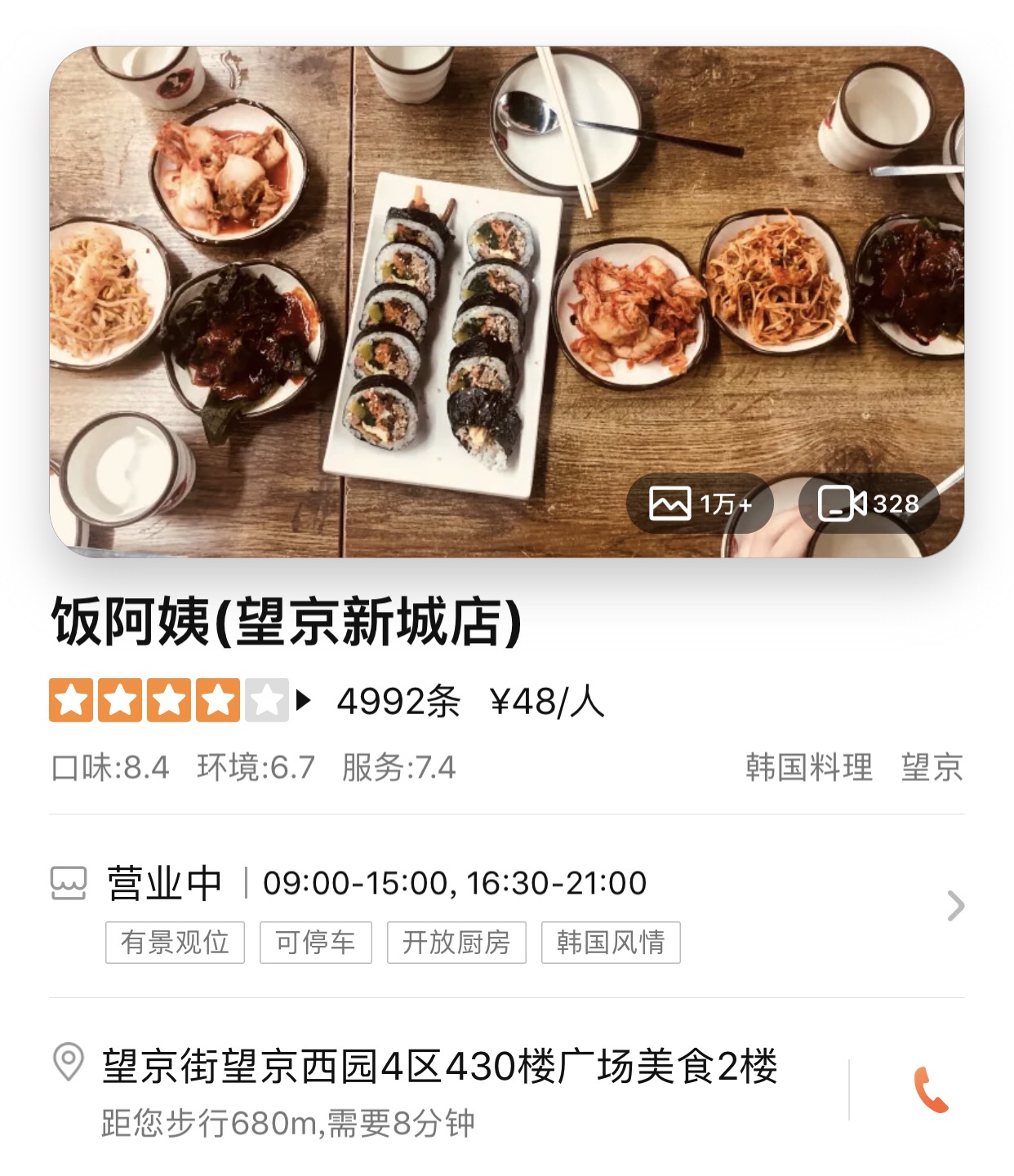This screenshot has height=1176, width=1014.
Task: Open the 328 videos badge
Action: pos(869,504)
